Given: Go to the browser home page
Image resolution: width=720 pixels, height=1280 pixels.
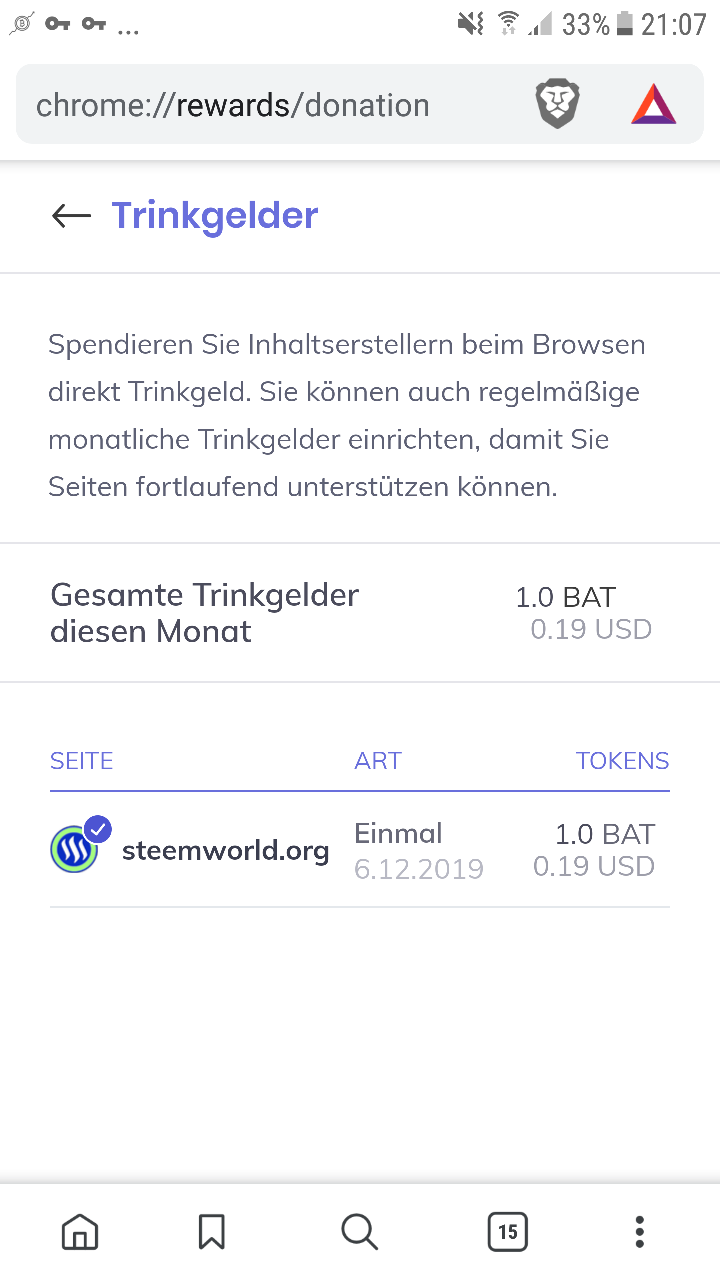Looking at the screenshot, I should click(80, 1231).
